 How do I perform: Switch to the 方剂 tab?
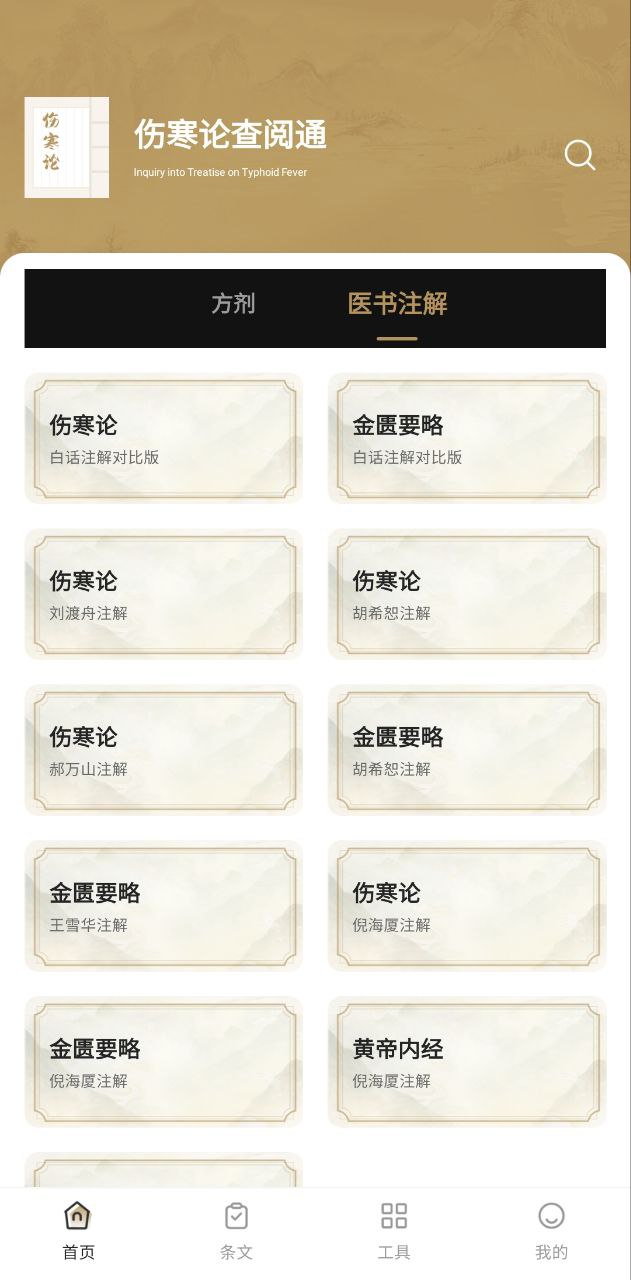click(x=233, y=304)
